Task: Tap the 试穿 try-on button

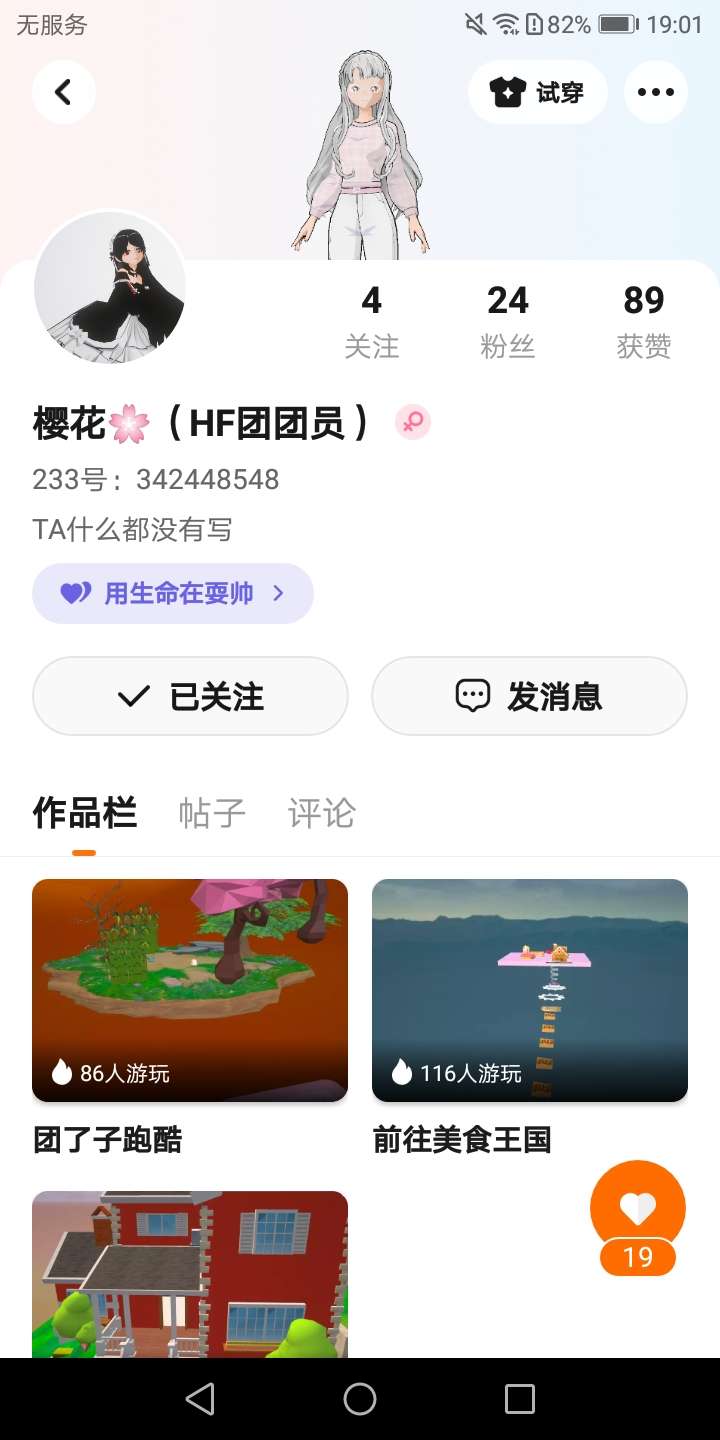Action: pyautogui.click(x=537, y=93)
